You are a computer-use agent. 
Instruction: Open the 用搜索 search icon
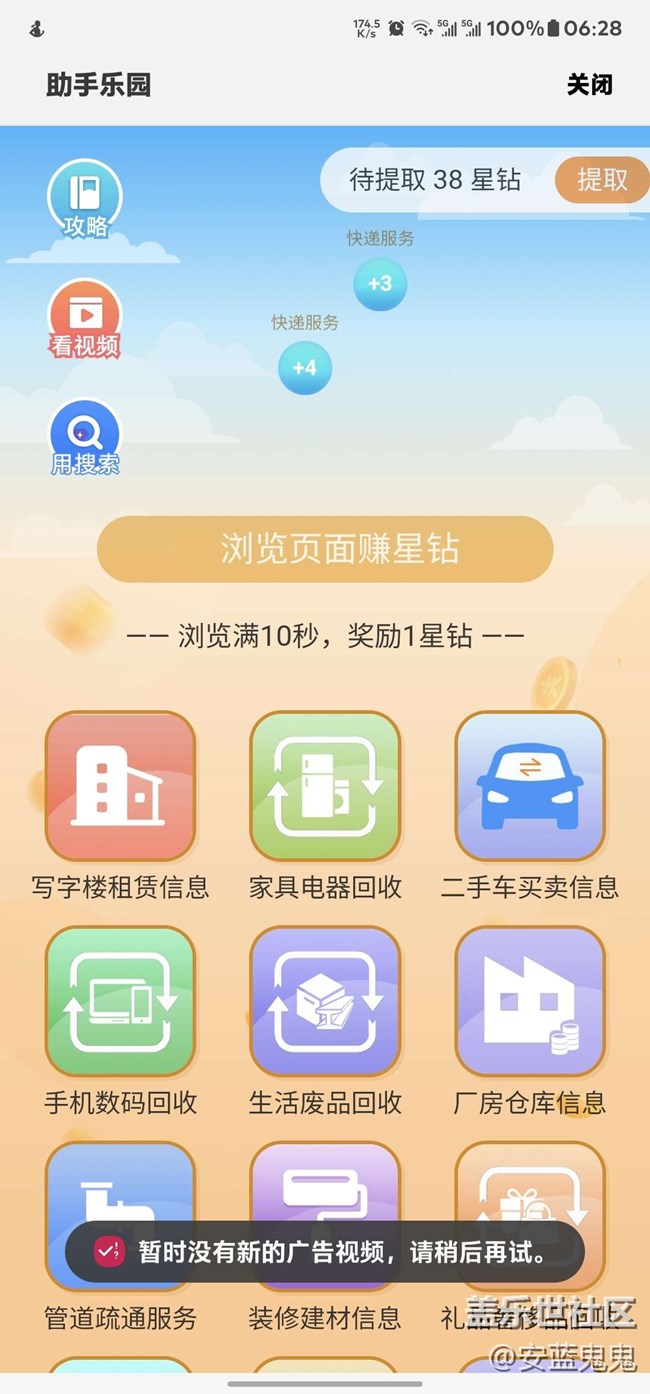click(85, 437)
